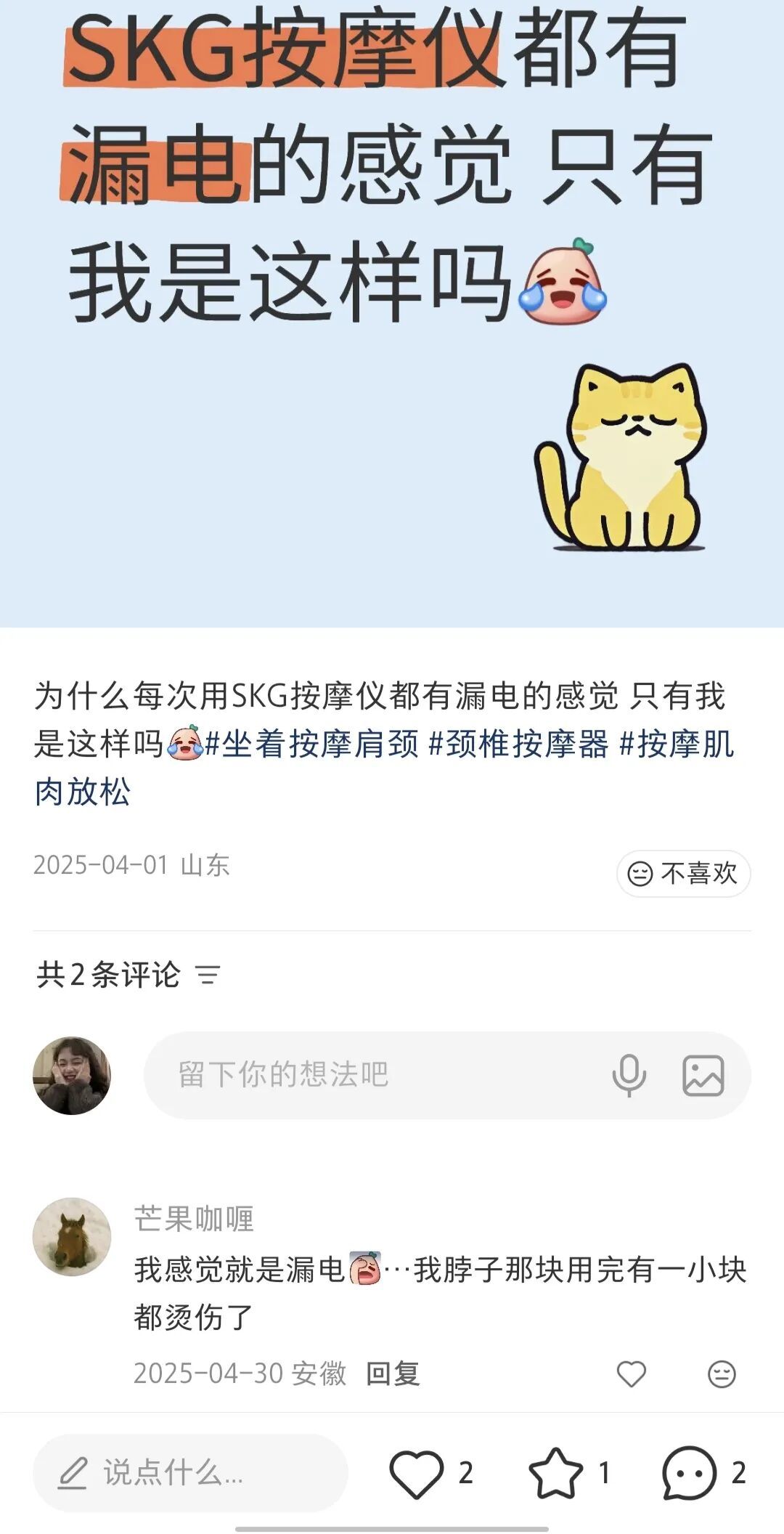Attach an image to the comment
This screenshot has height=1534, width=784.
703,1075
